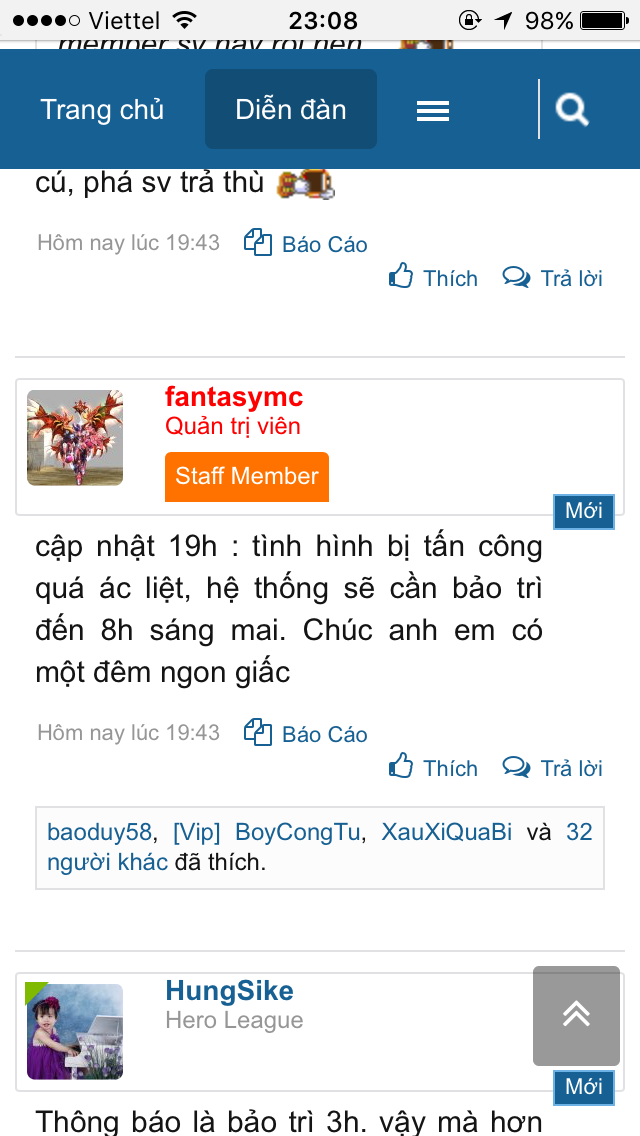This screenshot has width=640, height=1136.
Task: View fantasymc's avatar picture
Action: (75, 438)
